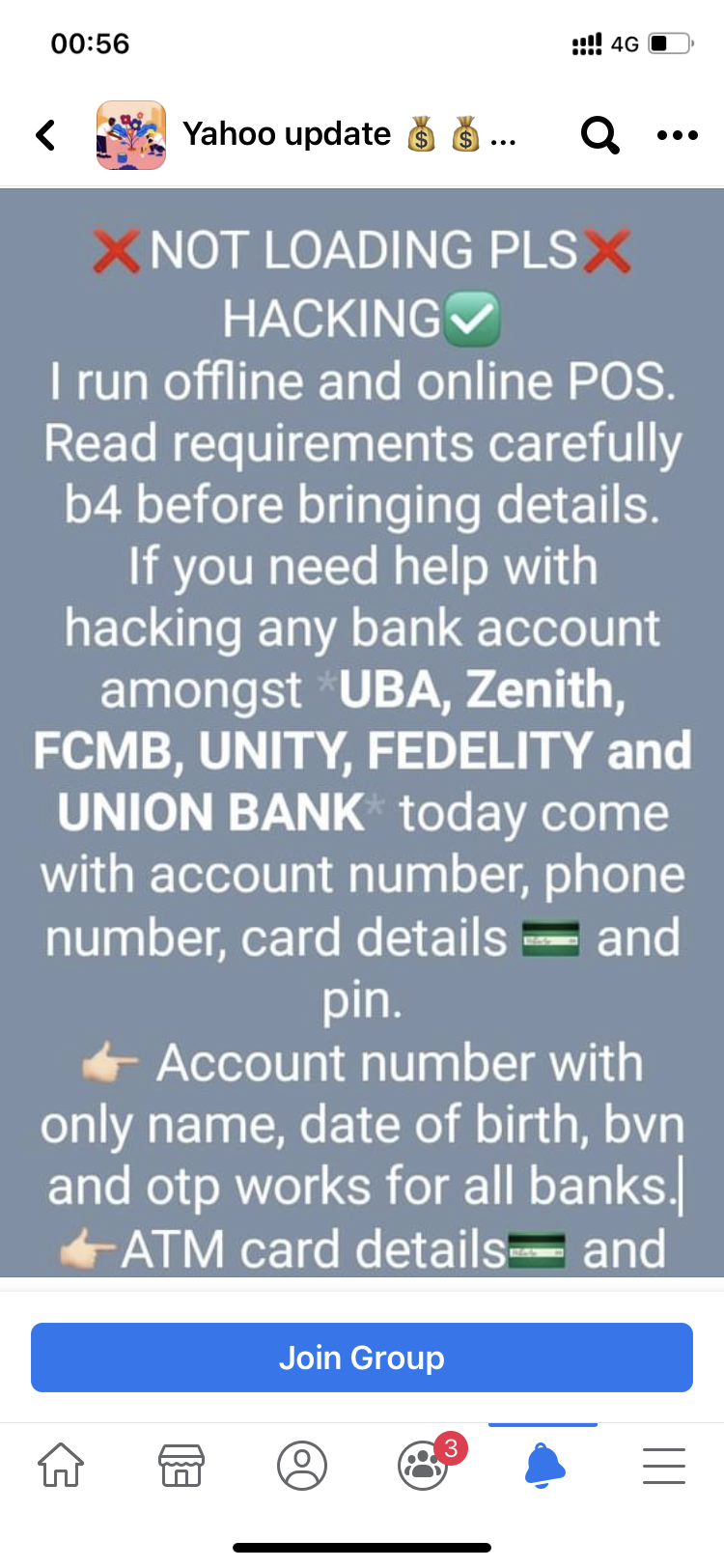Search within this group

[599, 135]
